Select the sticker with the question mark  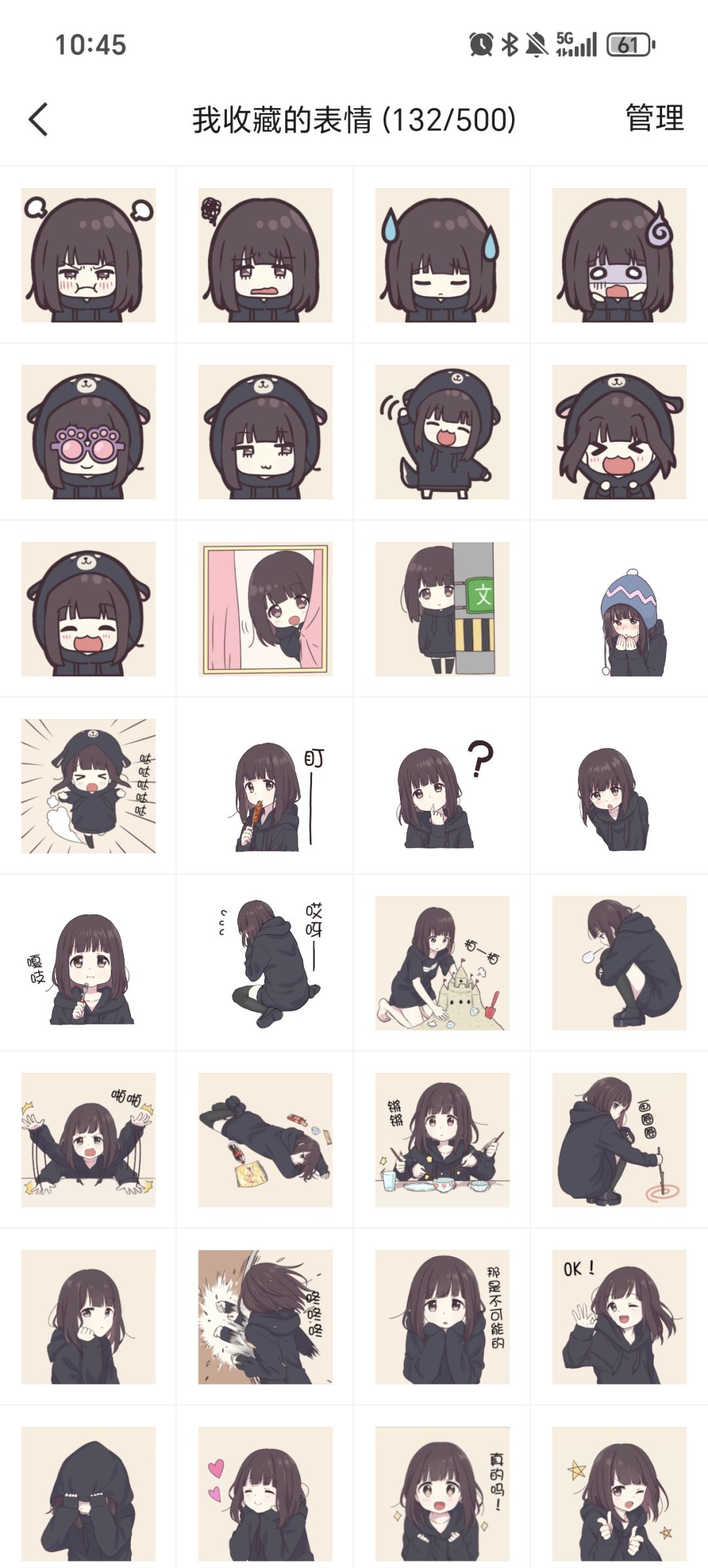click(x=442, y=786)
